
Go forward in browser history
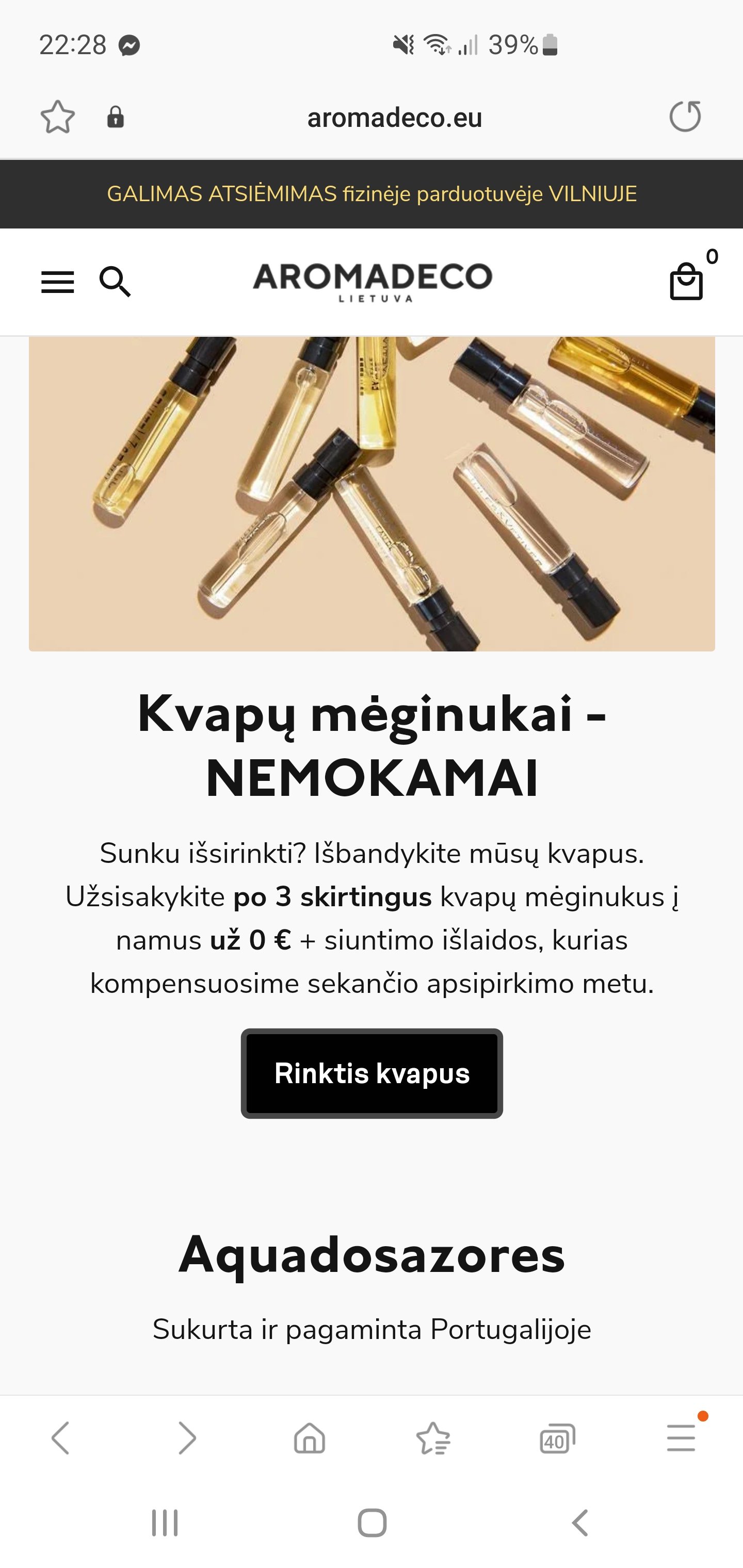click(x=186, y=1439)
